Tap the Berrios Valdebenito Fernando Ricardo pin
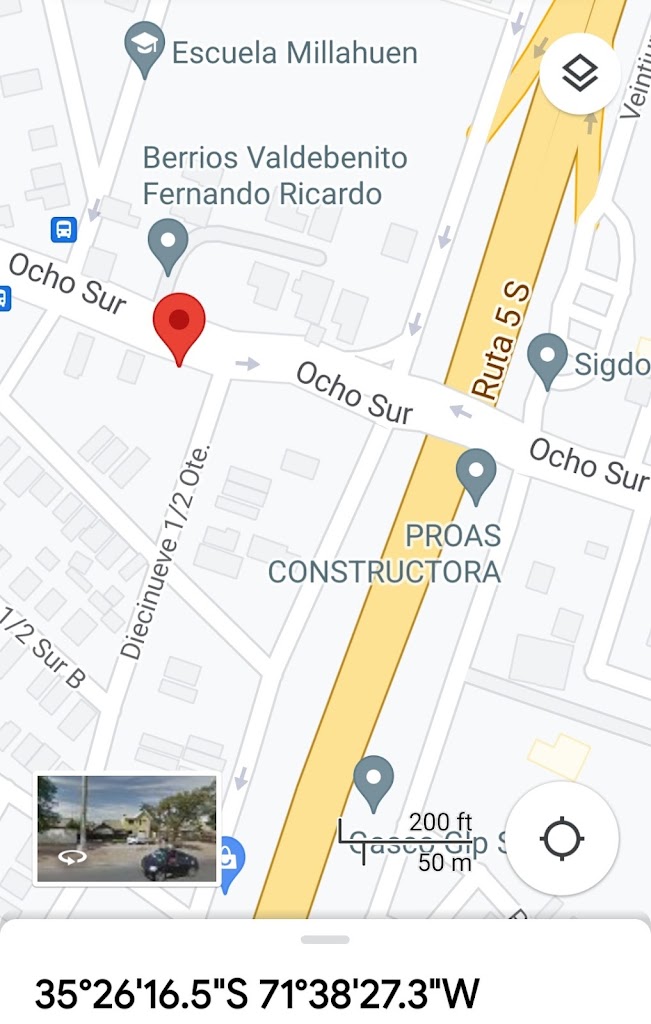 coord(168,245)
